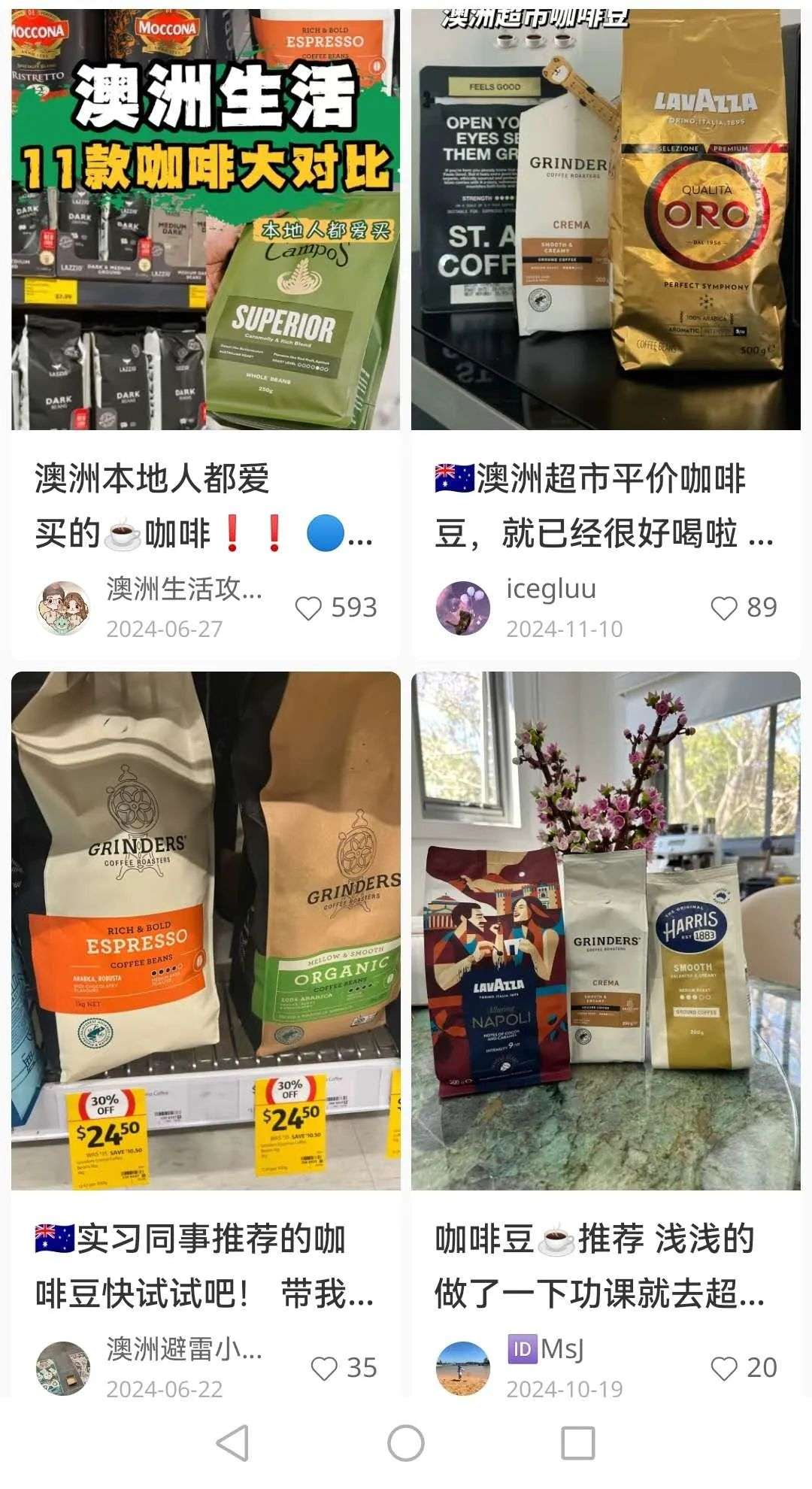Open the Grinders 30% off post
812x1489 pixels.
pos(205,930)
